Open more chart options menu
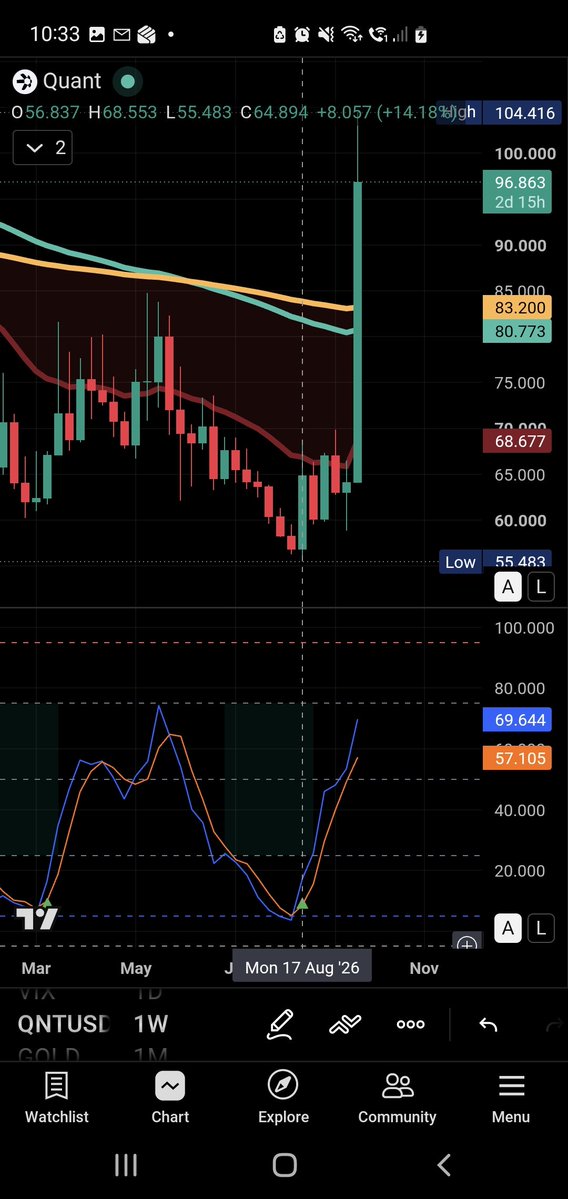 411,1025
